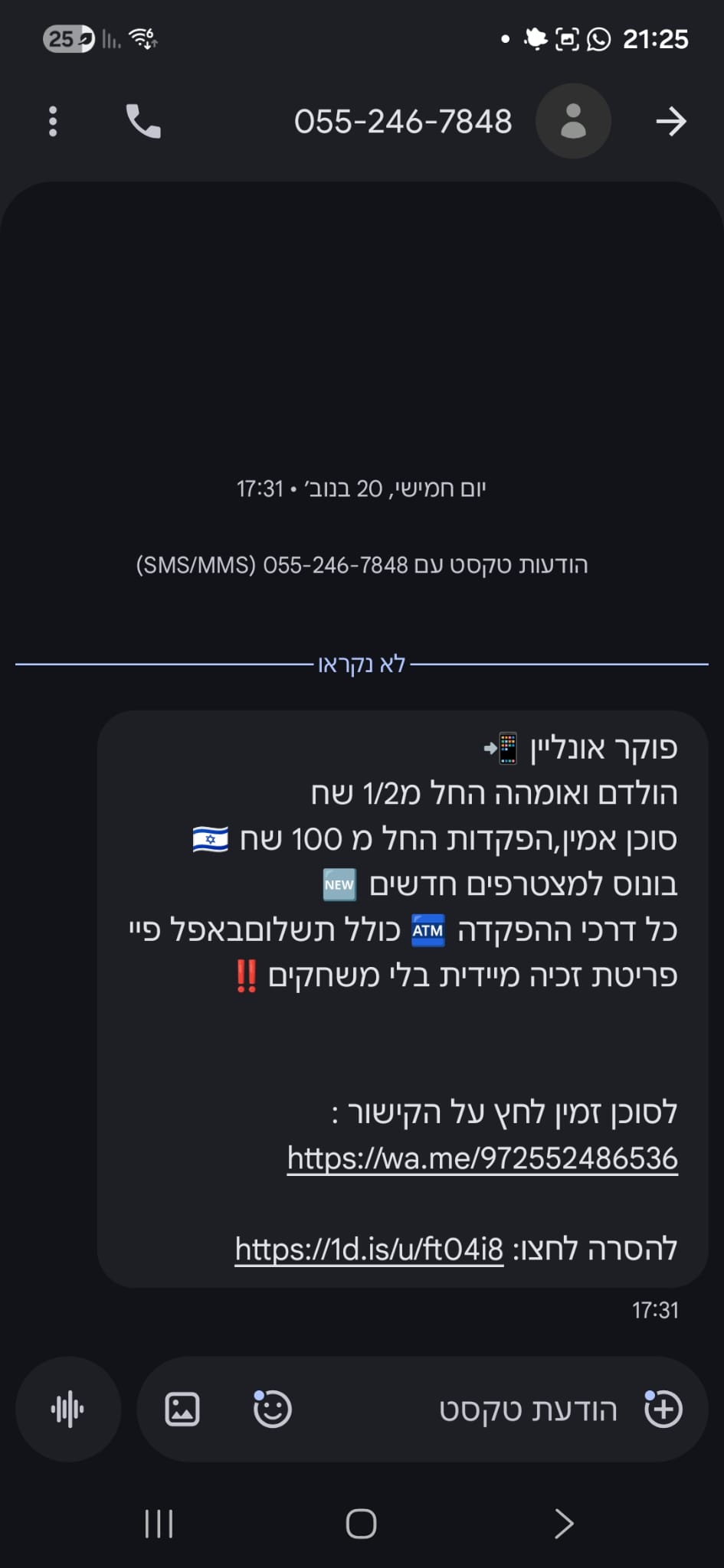The height and width of the screenshot is (1568, 724).
Task: Open the 1d.is/u/ft04i8 removal link
Action: tap(369, 1249)
